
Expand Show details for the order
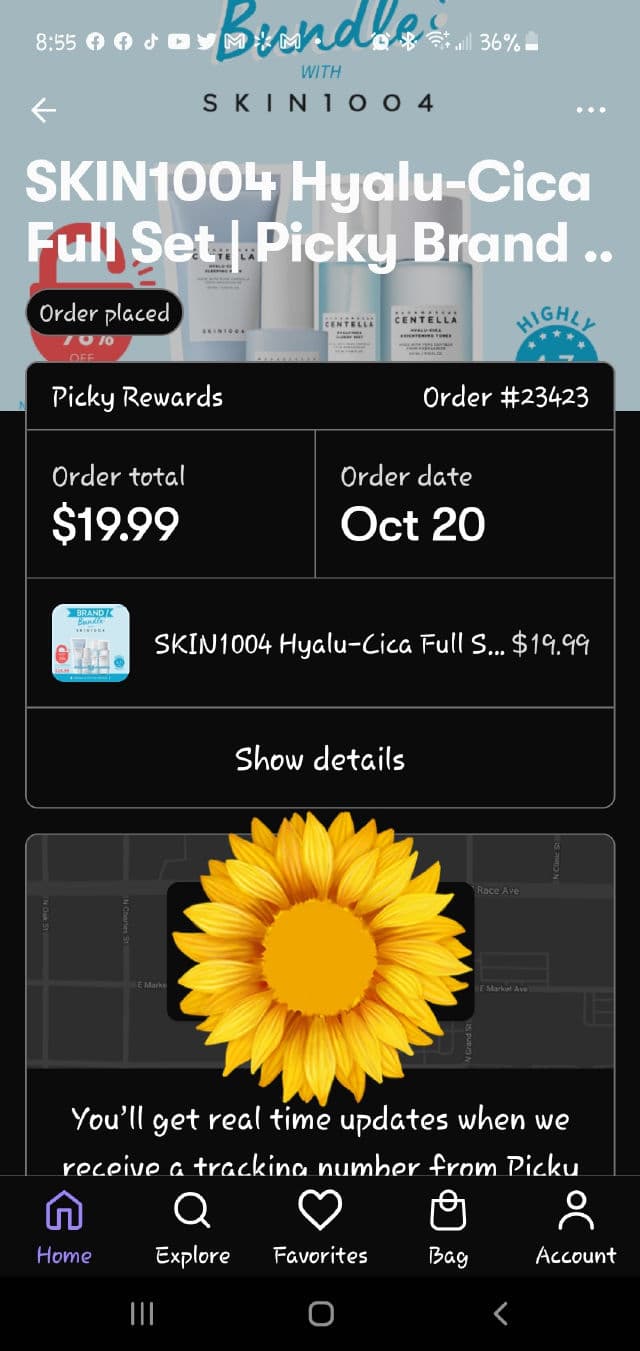pyautogui.click(x=320, y=759)
